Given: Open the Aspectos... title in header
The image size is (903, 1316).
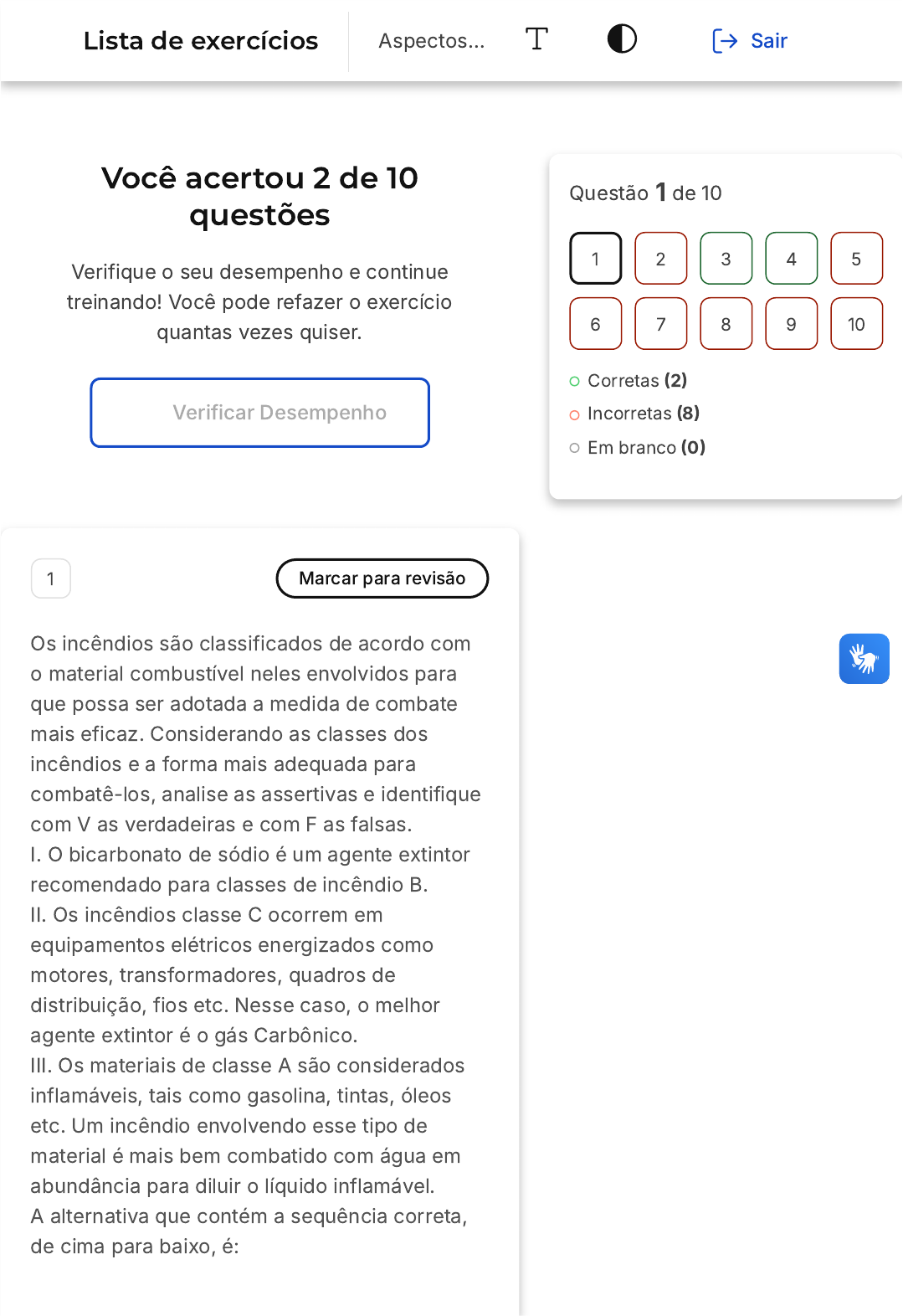Looking at the screenshot, I should pos(431,40).
